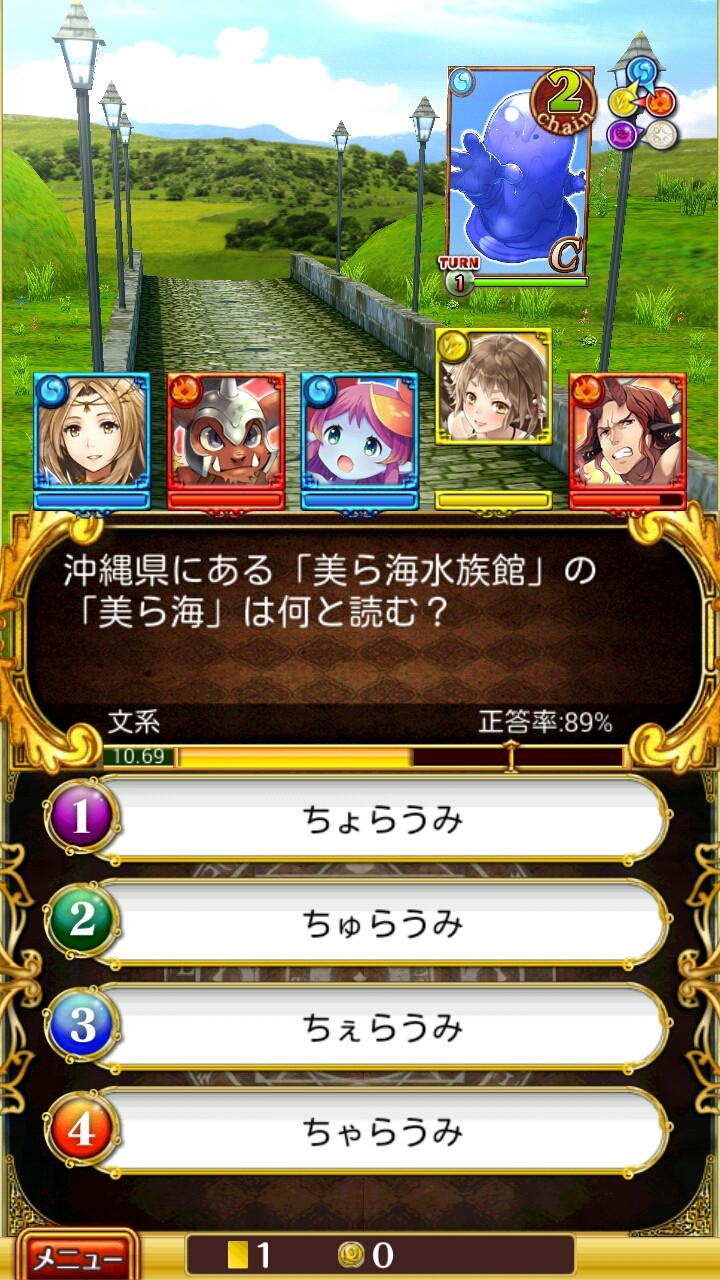The height and width of the screenshot is (1280, 720).
Task: Open the メニュー button
Action: click(x=77, y=1256)
